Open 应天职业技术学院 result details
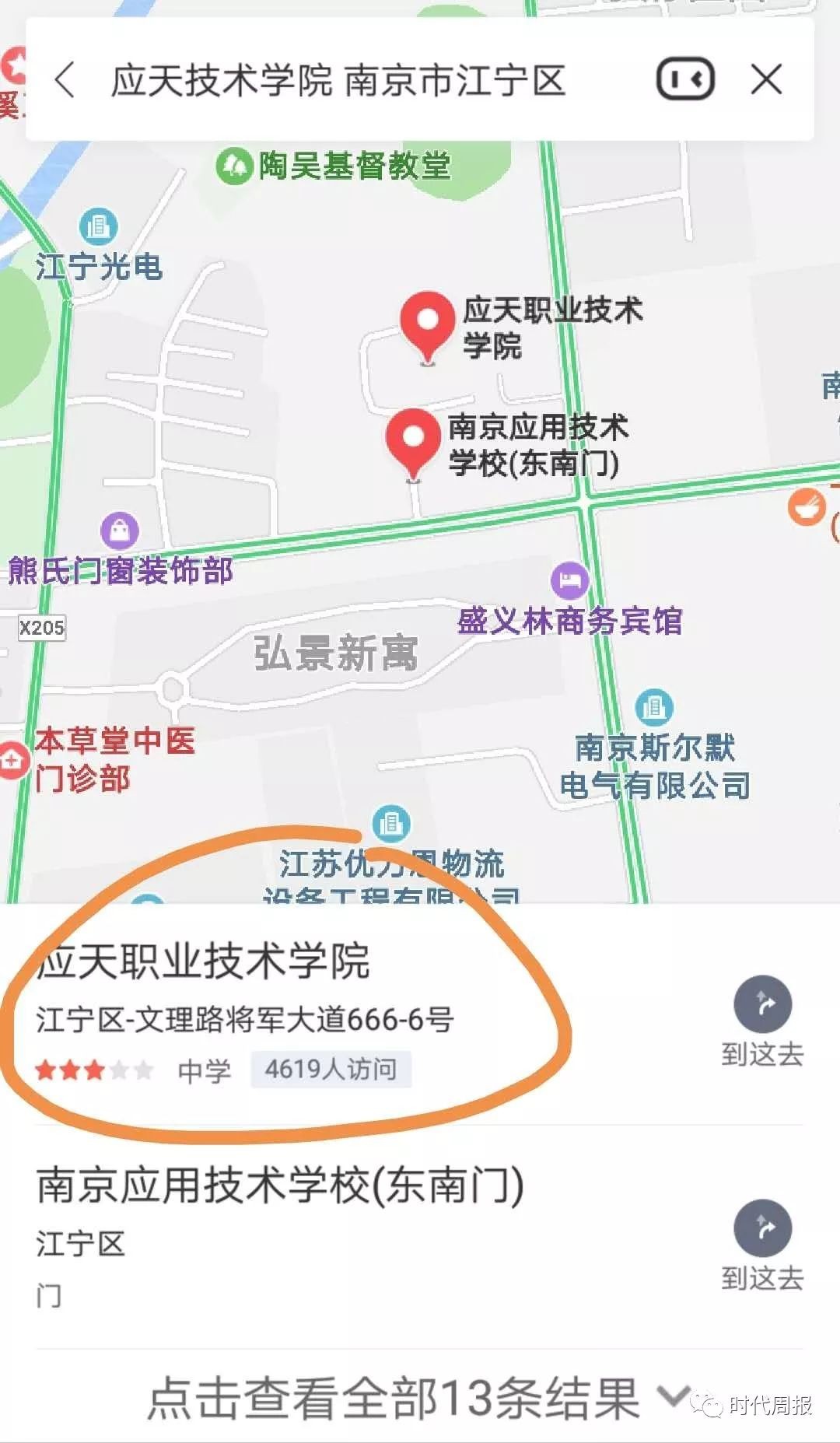This screenshot has width=840, height=1443. click(x=204, y=961)
